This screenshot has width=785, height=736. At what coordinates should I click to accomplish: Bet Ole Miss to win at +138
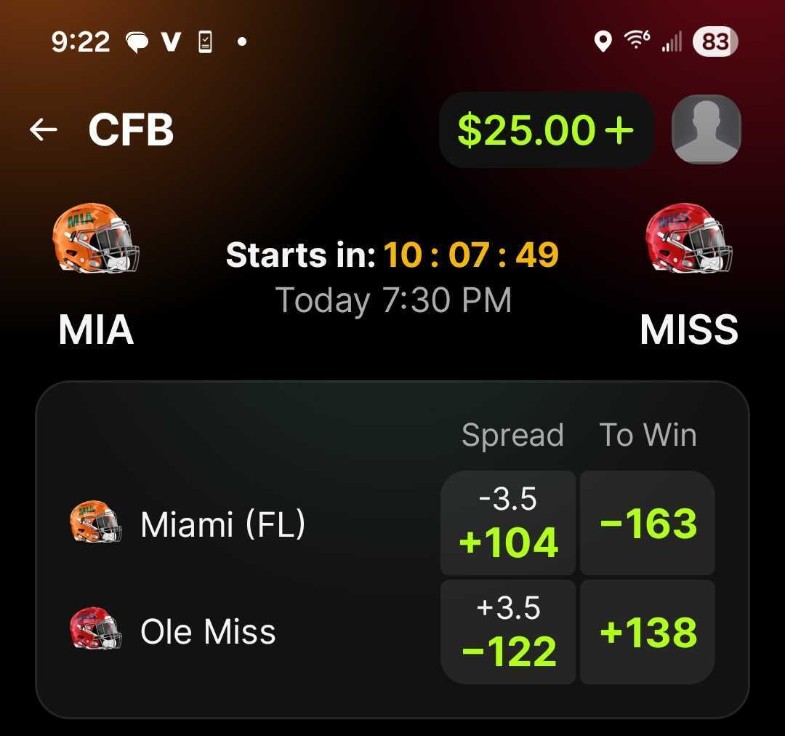pyautogui.click(x=648, y=632)
